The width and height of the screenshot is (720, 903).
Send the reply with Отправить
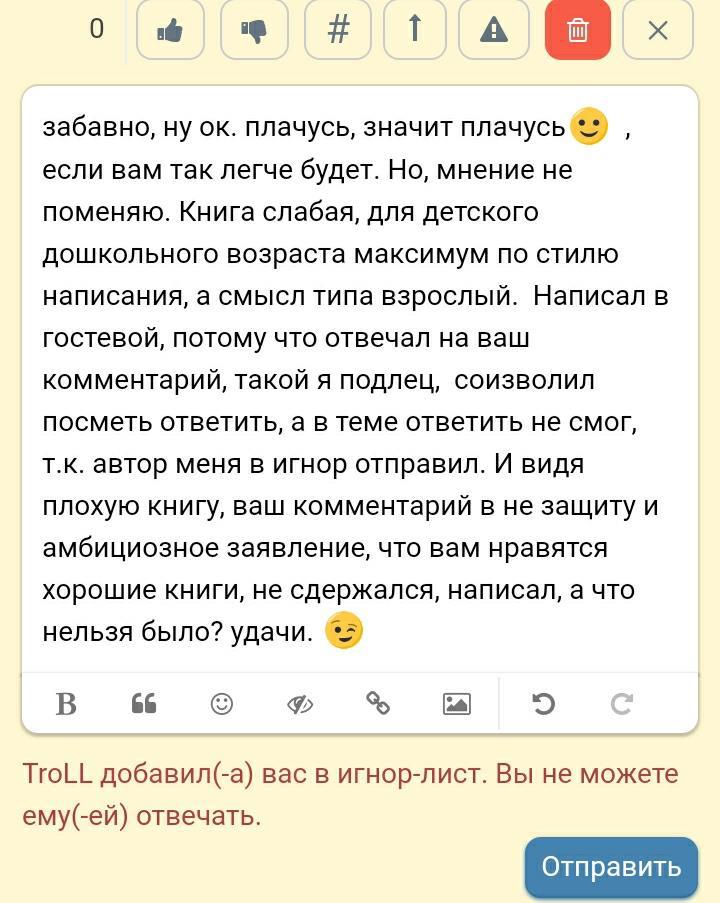point(611,867)
